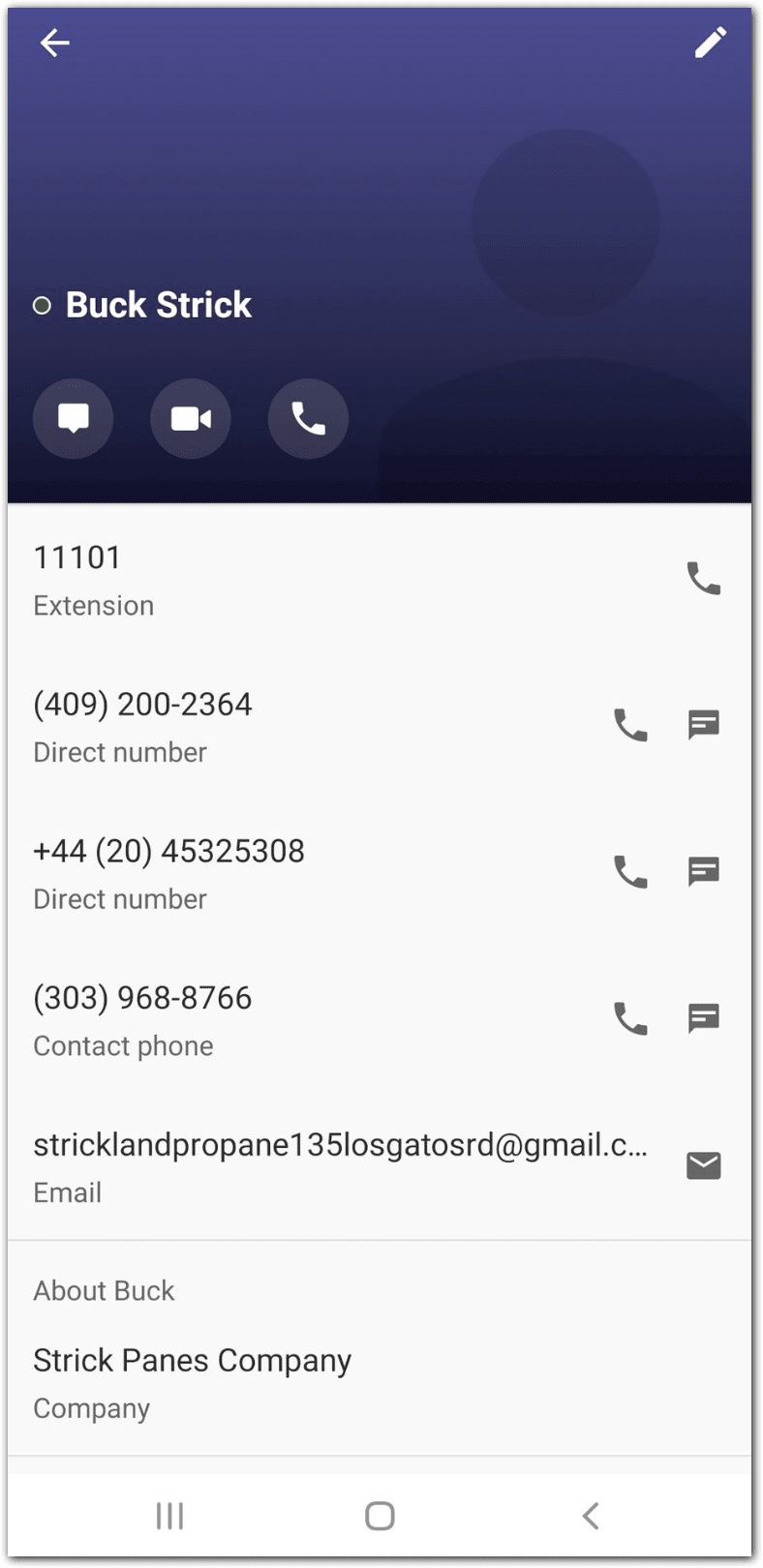Go back using the arrow at top left
The height and width of the screenshot is (1568, 763).
click(x=54, y=43)
